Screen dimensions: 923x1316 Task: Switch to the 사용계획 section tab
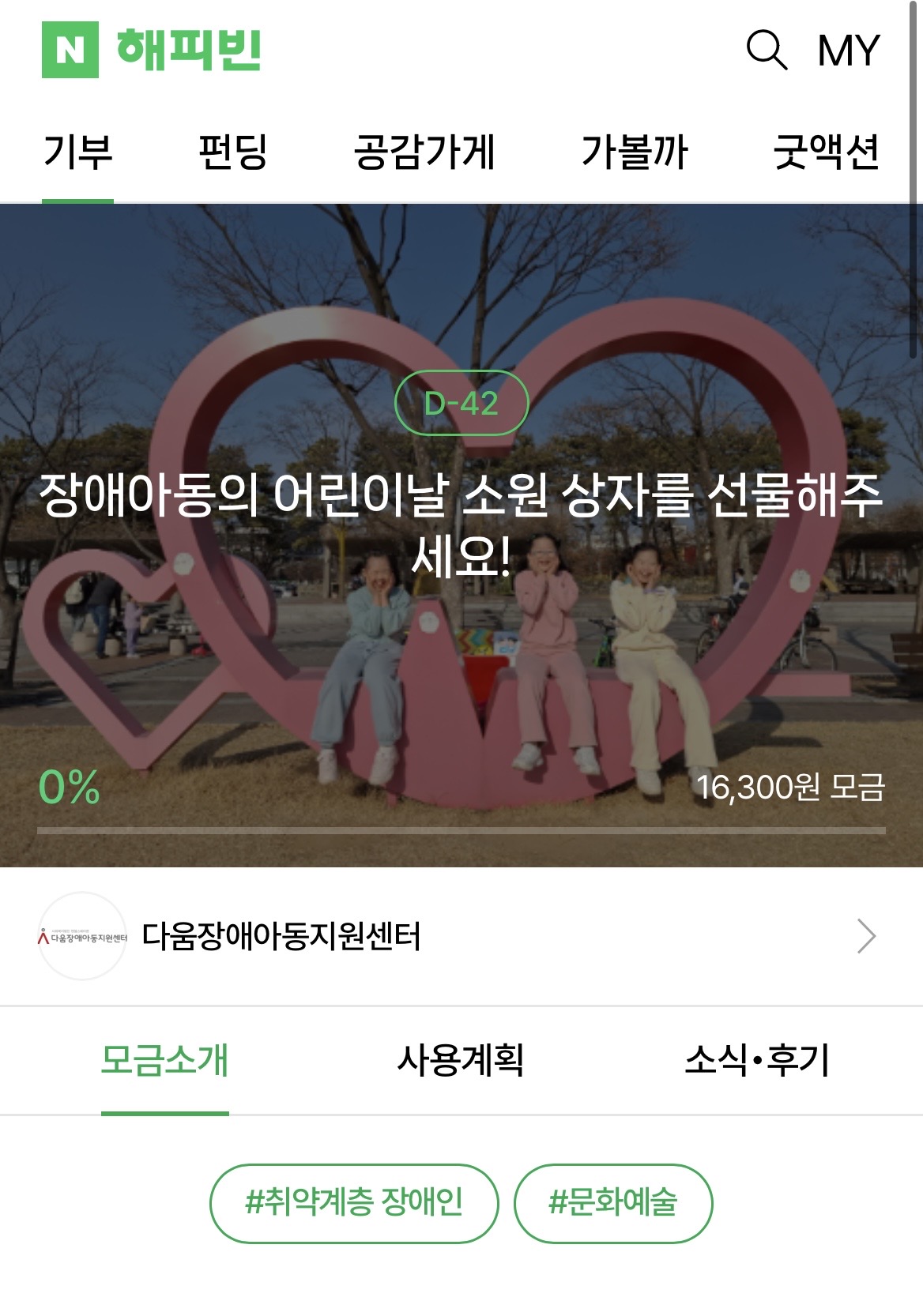tap(461, 1060)
